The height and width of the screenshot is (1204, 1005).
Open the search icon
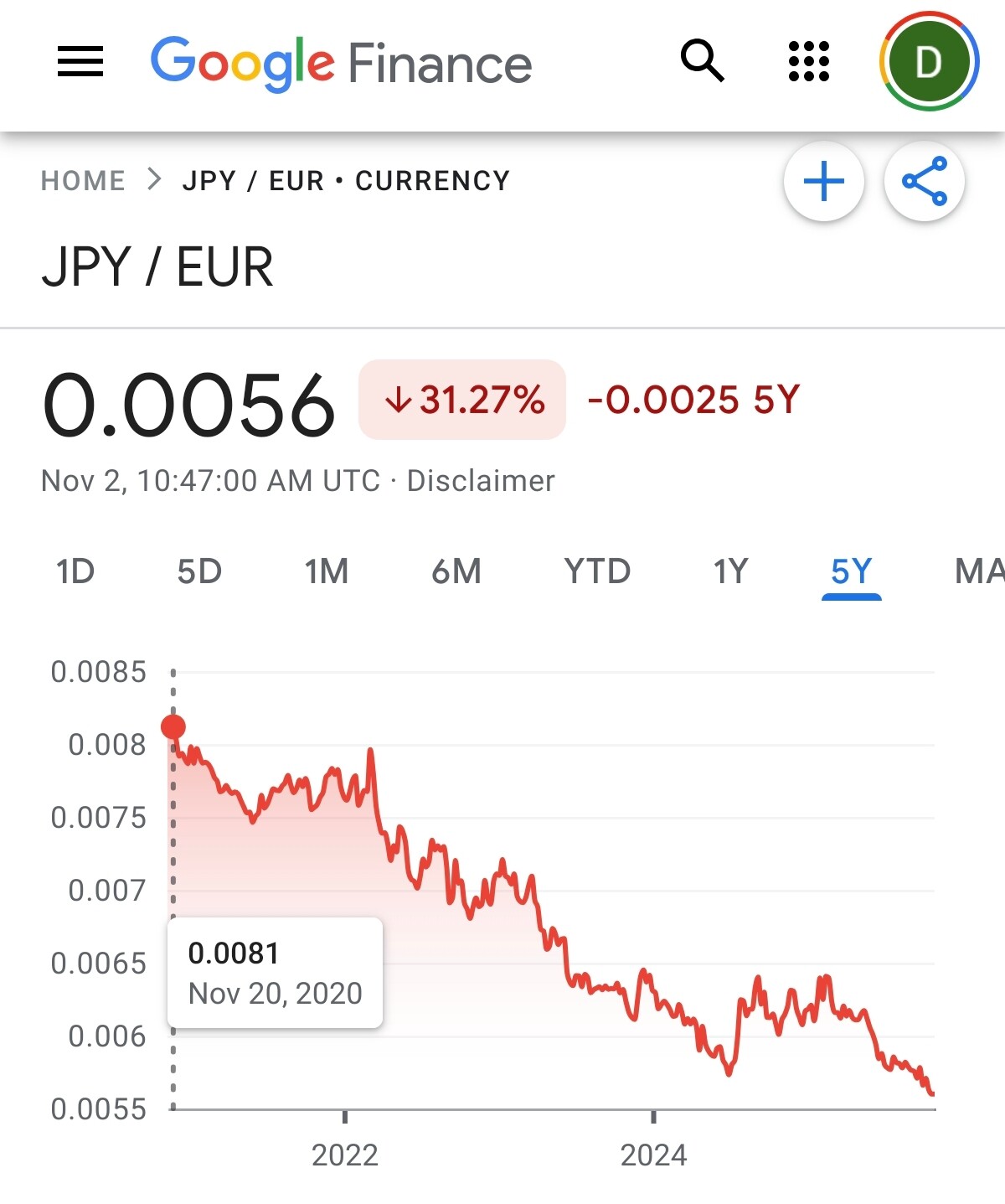tap(702, 61)
